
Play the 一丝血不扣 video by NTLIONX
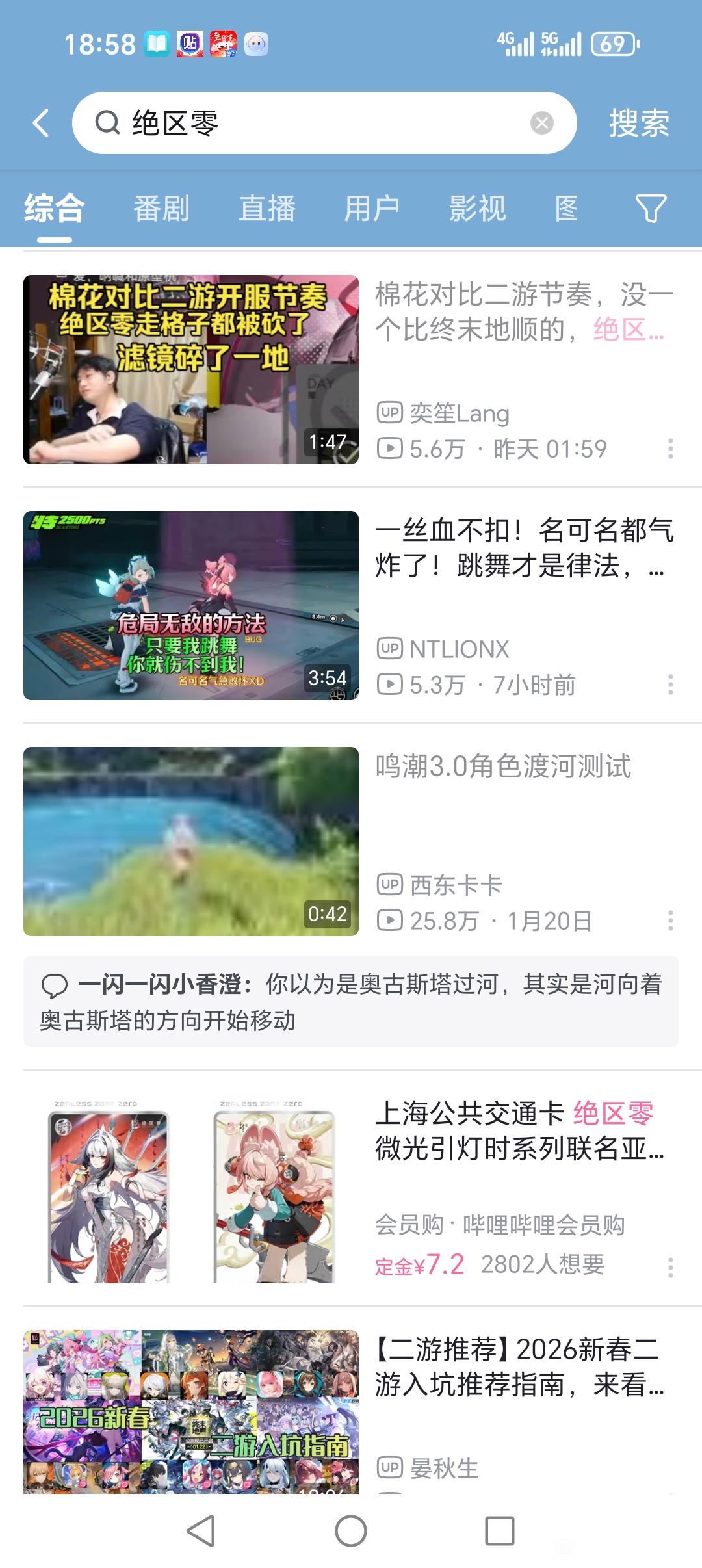tap(191, 605)
